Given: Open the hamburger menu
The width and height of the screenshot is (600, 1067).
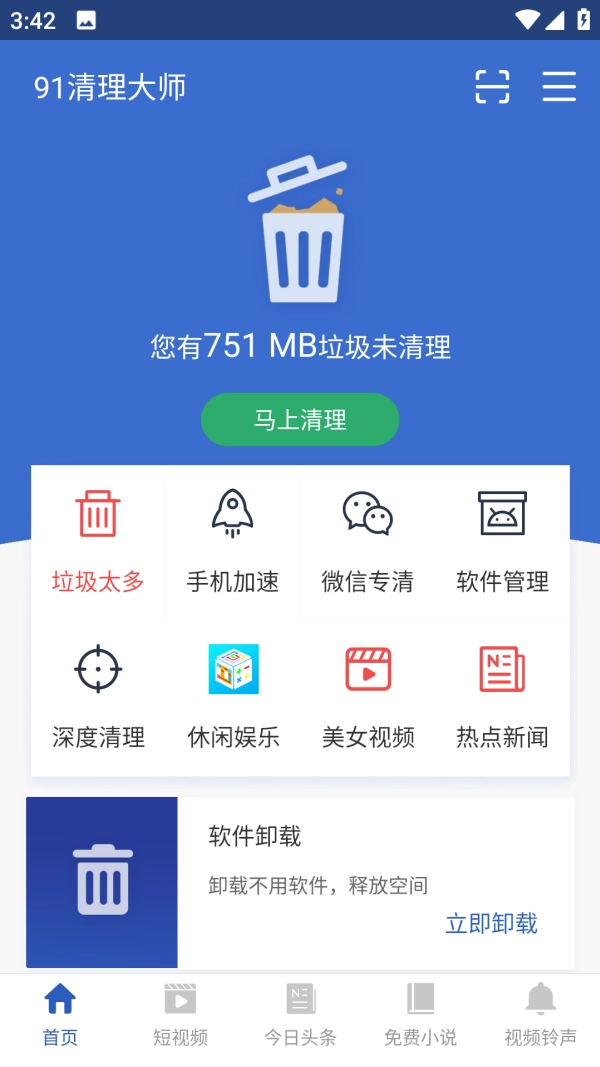Looking at the screenshot, I should (x=559, y=87).
